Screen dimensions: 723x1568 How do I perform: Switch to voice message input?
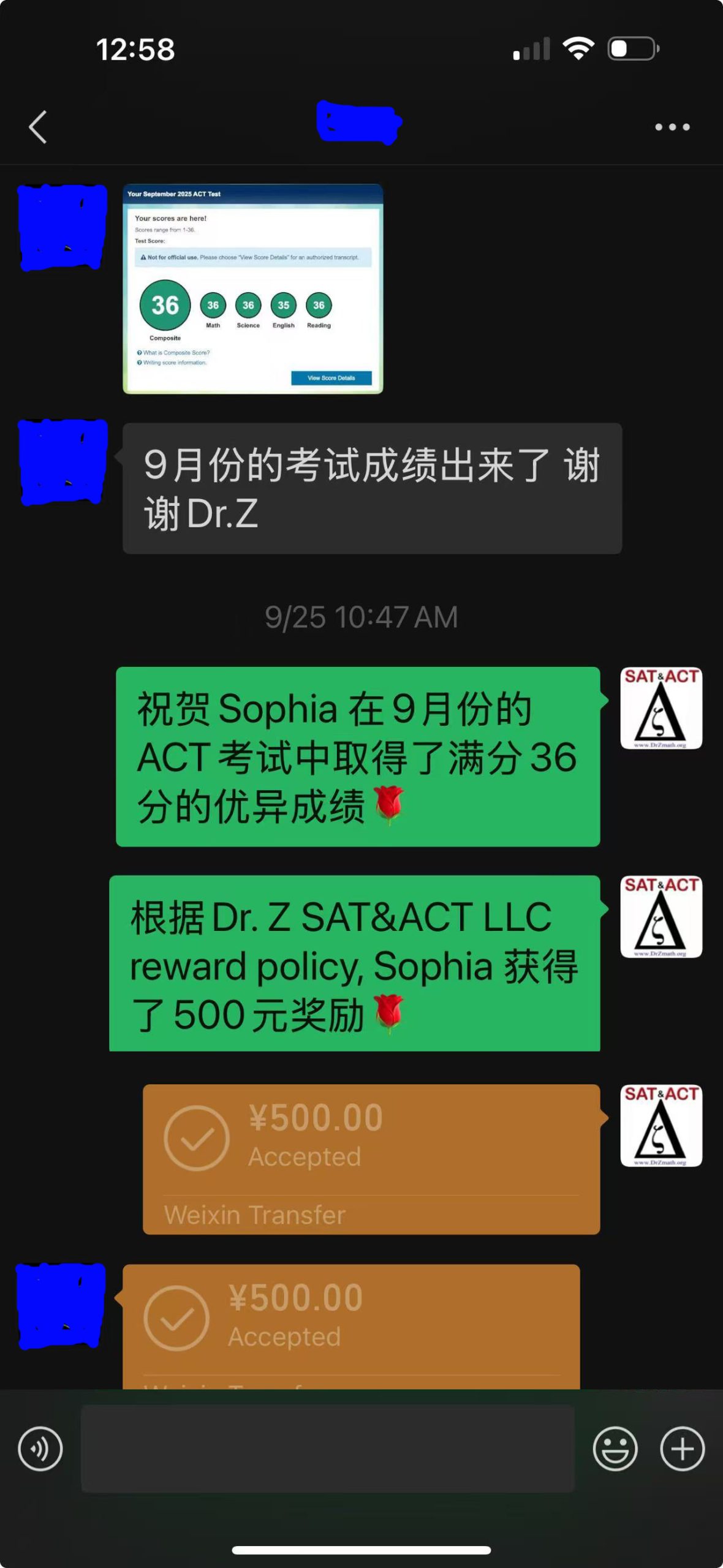tap(40, 1449)
